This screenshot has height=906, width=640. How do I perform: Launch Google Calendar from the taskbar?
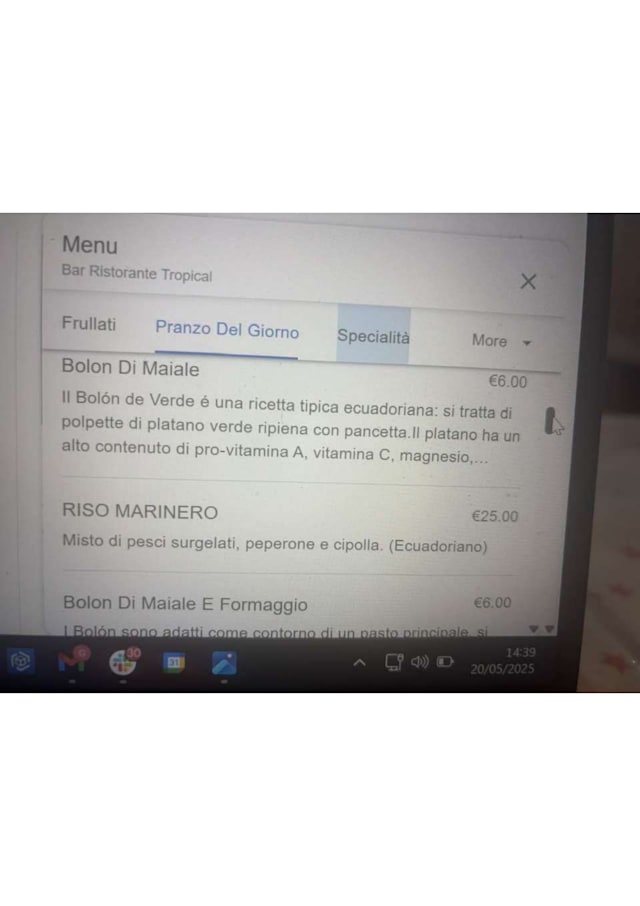[173, 662]
